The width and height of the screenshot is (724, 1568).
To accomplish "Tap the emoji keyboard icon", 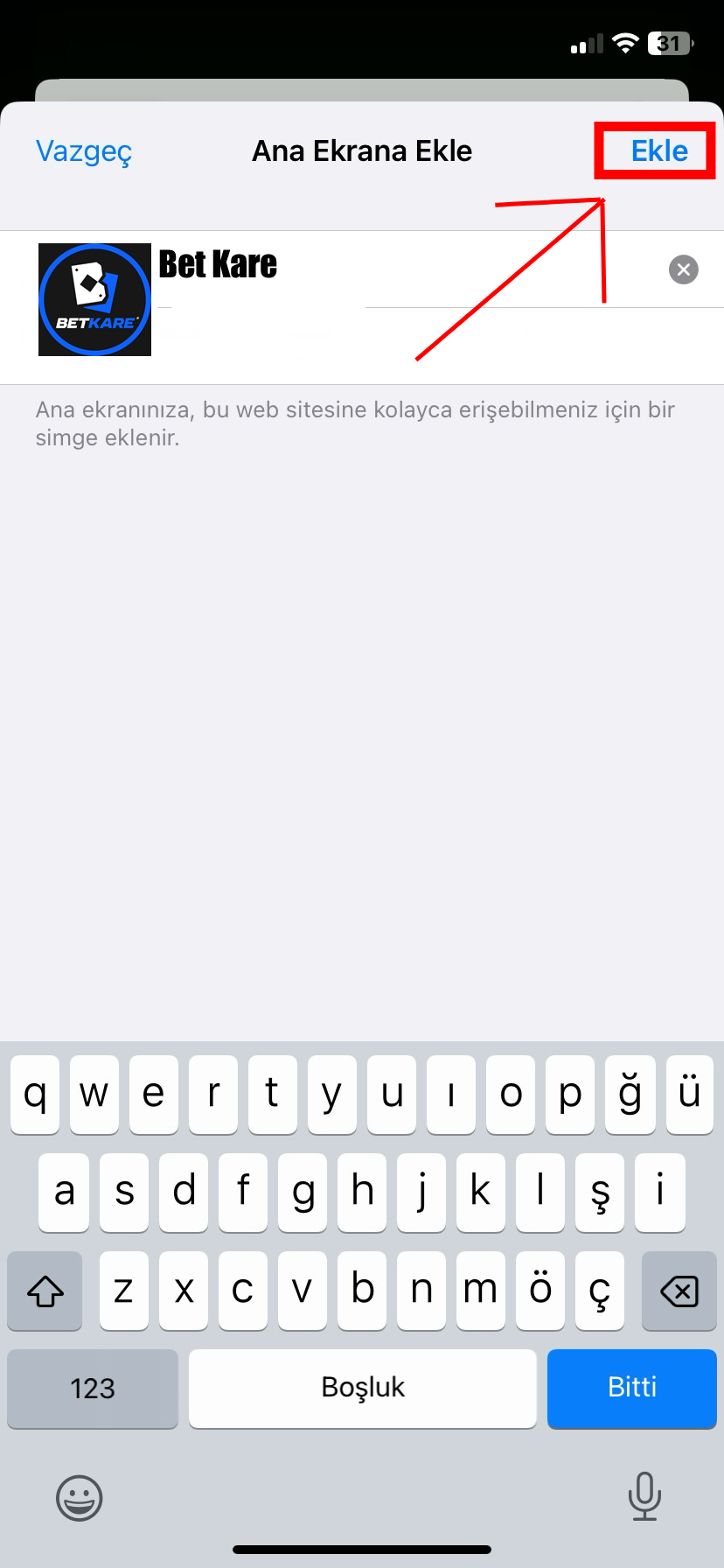I will point(79,1497).
